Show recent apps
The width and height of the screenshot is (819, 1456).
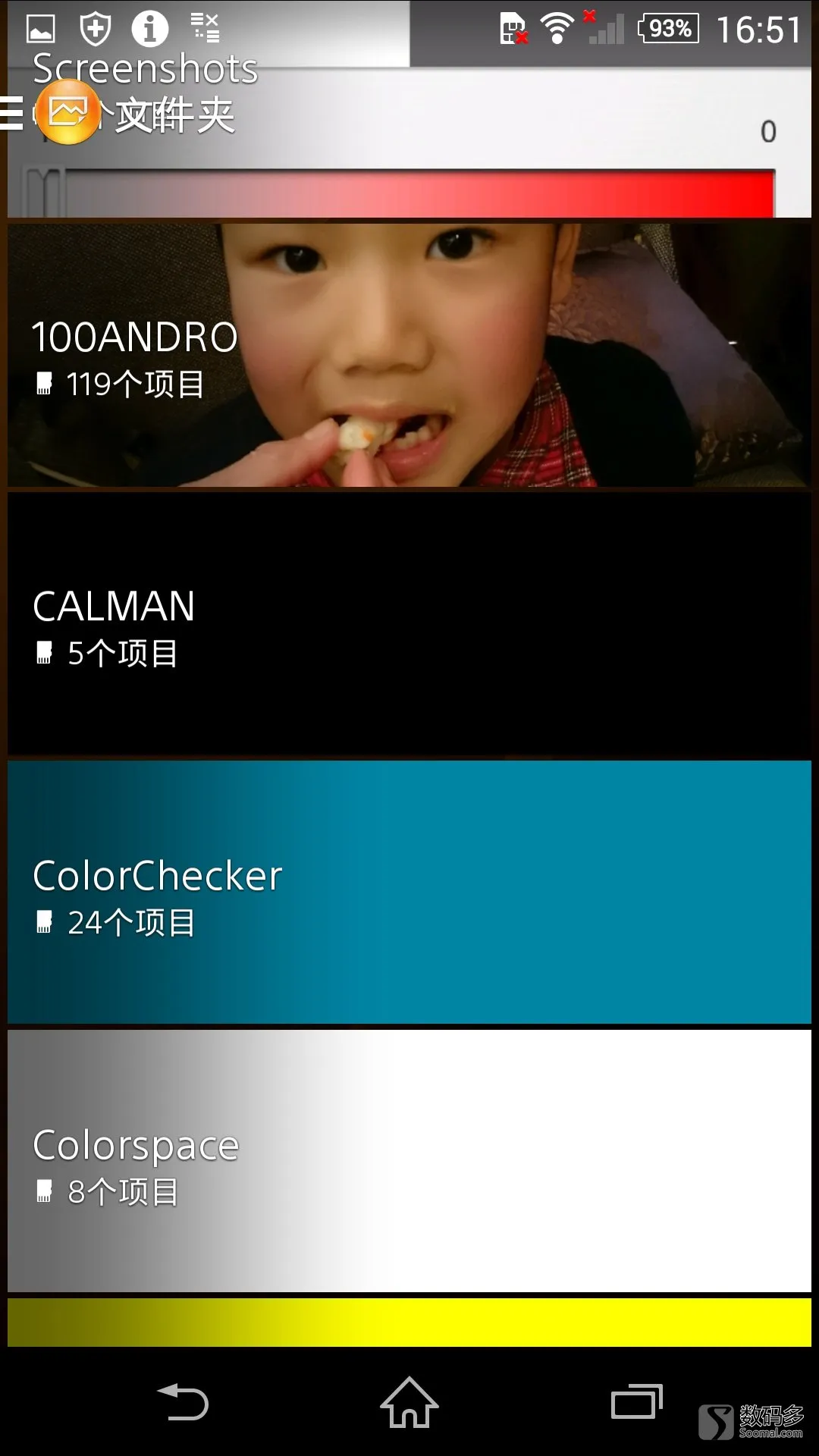[x=636, y=1403]
